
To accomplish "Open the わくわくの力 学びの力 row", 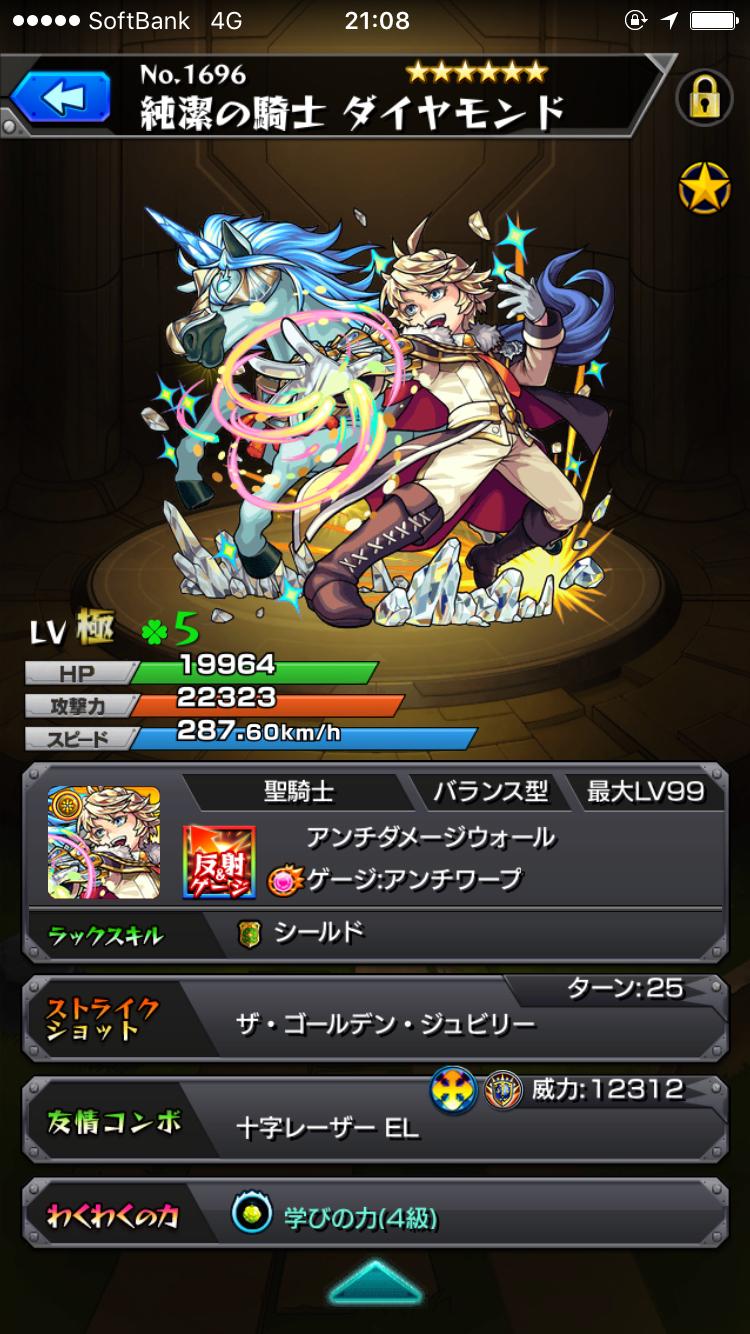I will tap(375, 1216).
